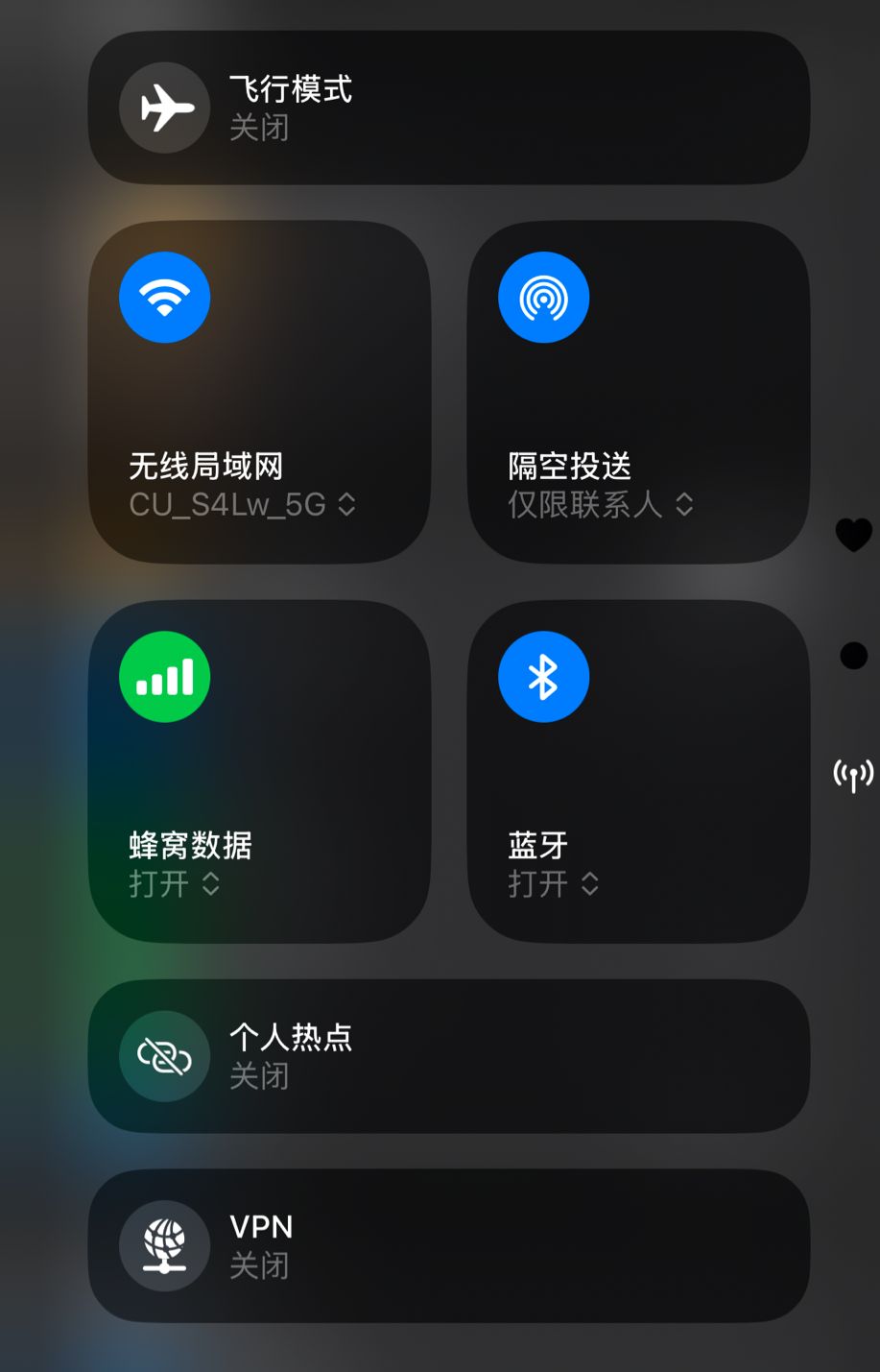The width and height of the screenshot is (880, 1372).
Task: Toggle the 隔空投送 AirDrop icon
Action: click(543, 298)
